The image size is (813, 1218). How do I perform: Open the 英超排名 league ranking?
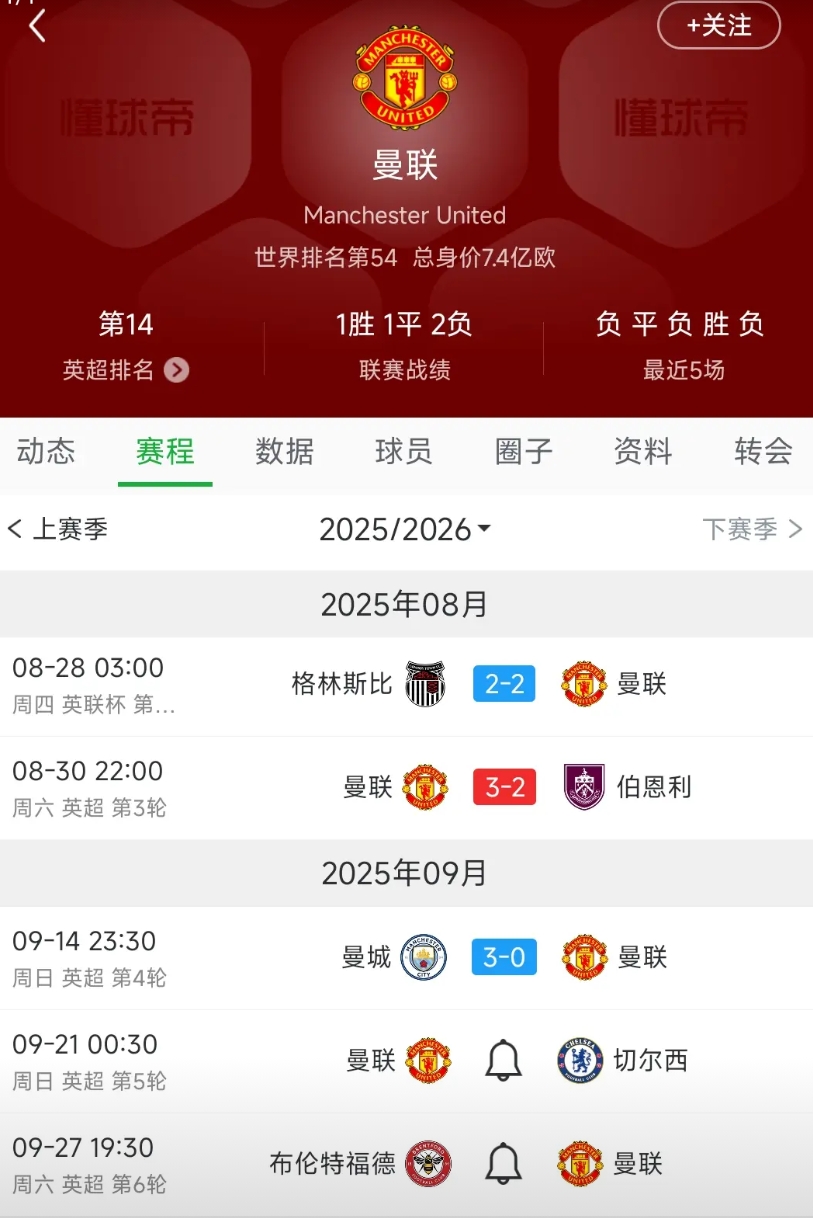126,370
